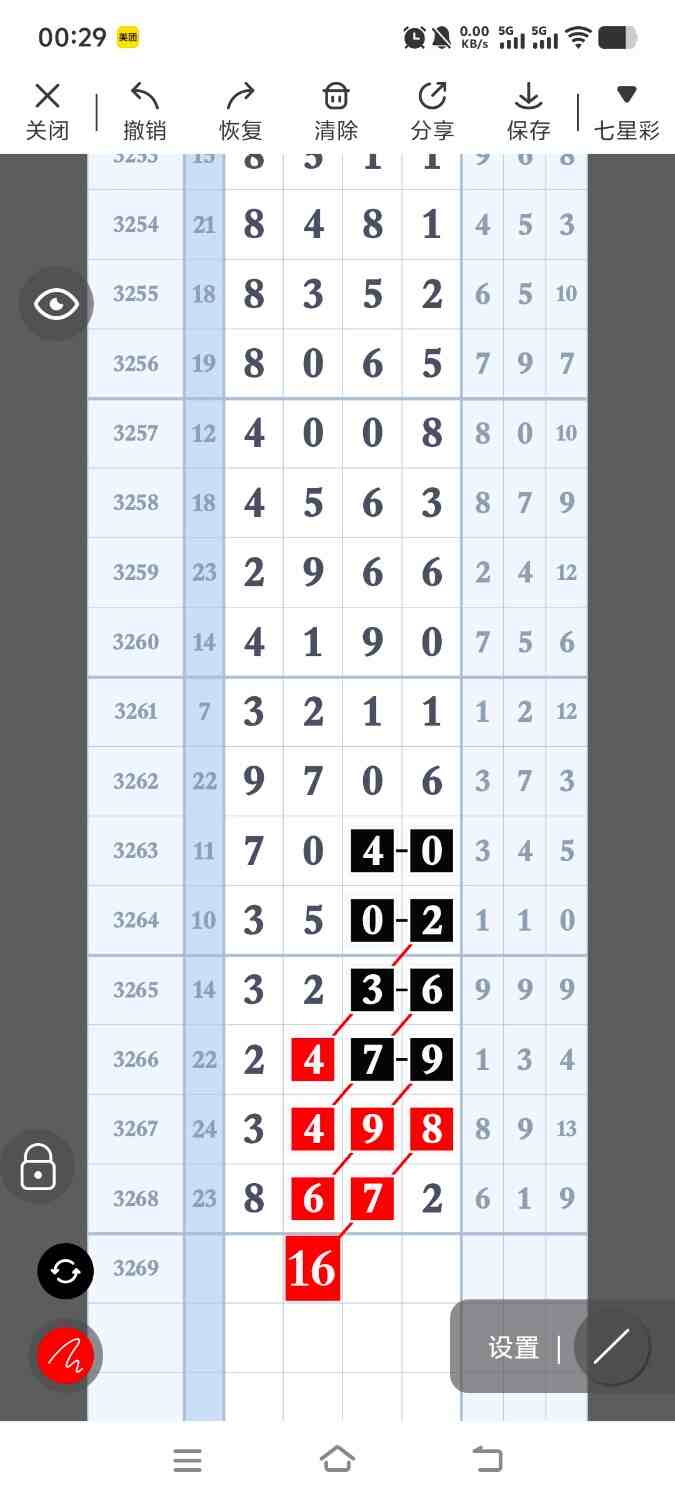
Task: Open 设置 settings
Action: pos(514,1348)
